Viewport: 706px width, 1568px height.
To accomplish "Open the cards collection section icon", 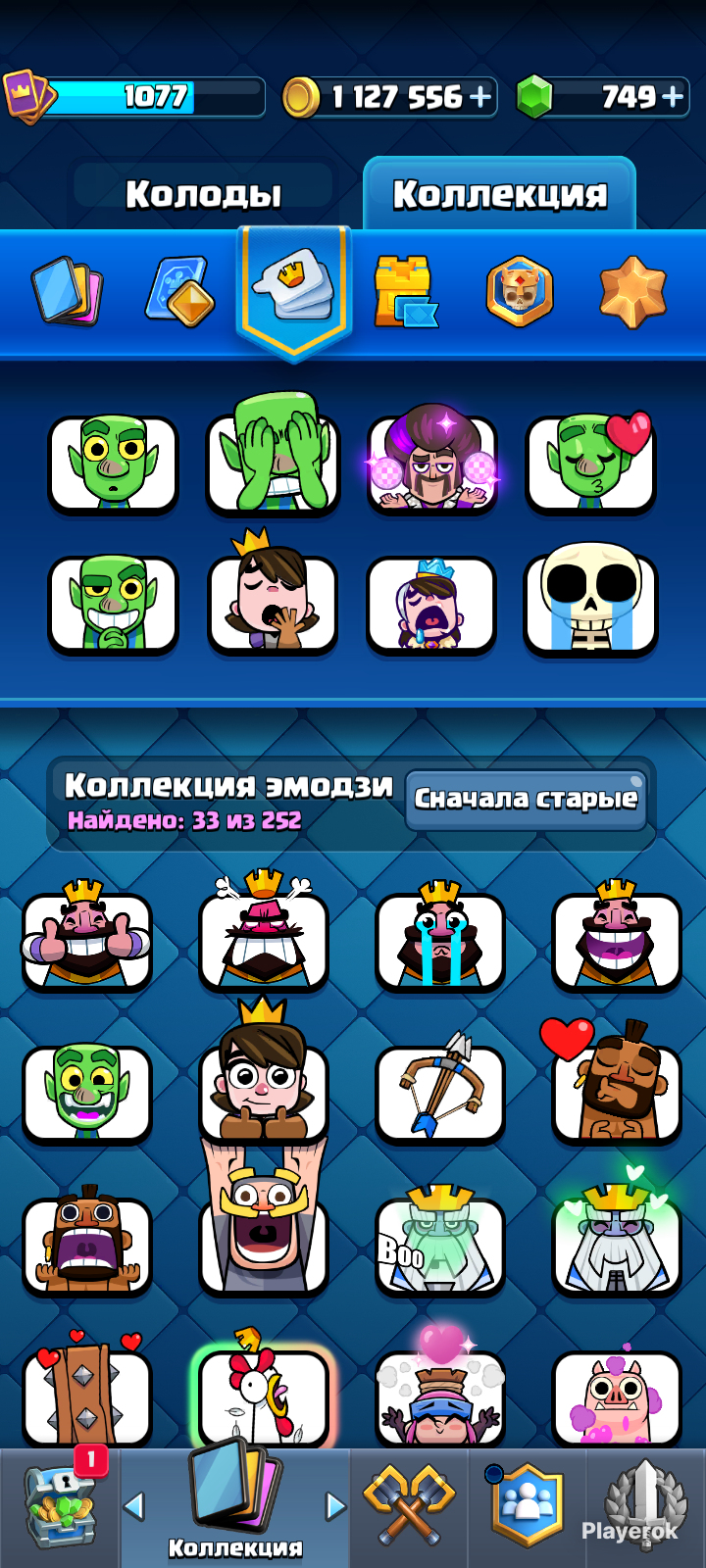I will 67,290.
